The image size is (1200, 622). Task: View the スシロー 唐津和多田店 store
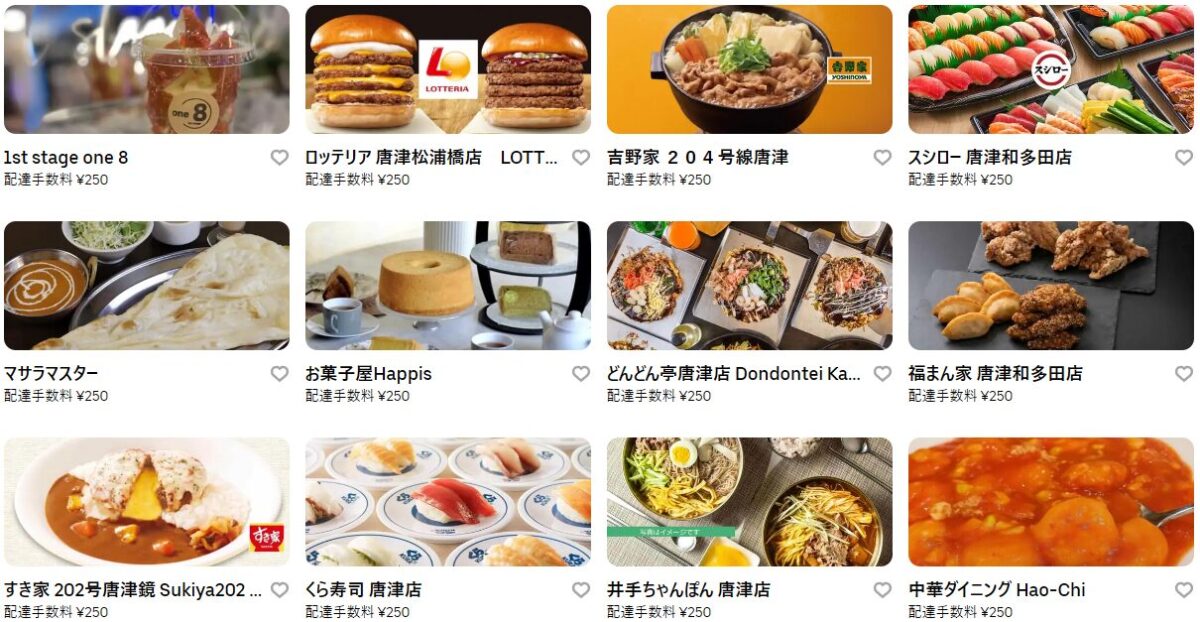1050,70
